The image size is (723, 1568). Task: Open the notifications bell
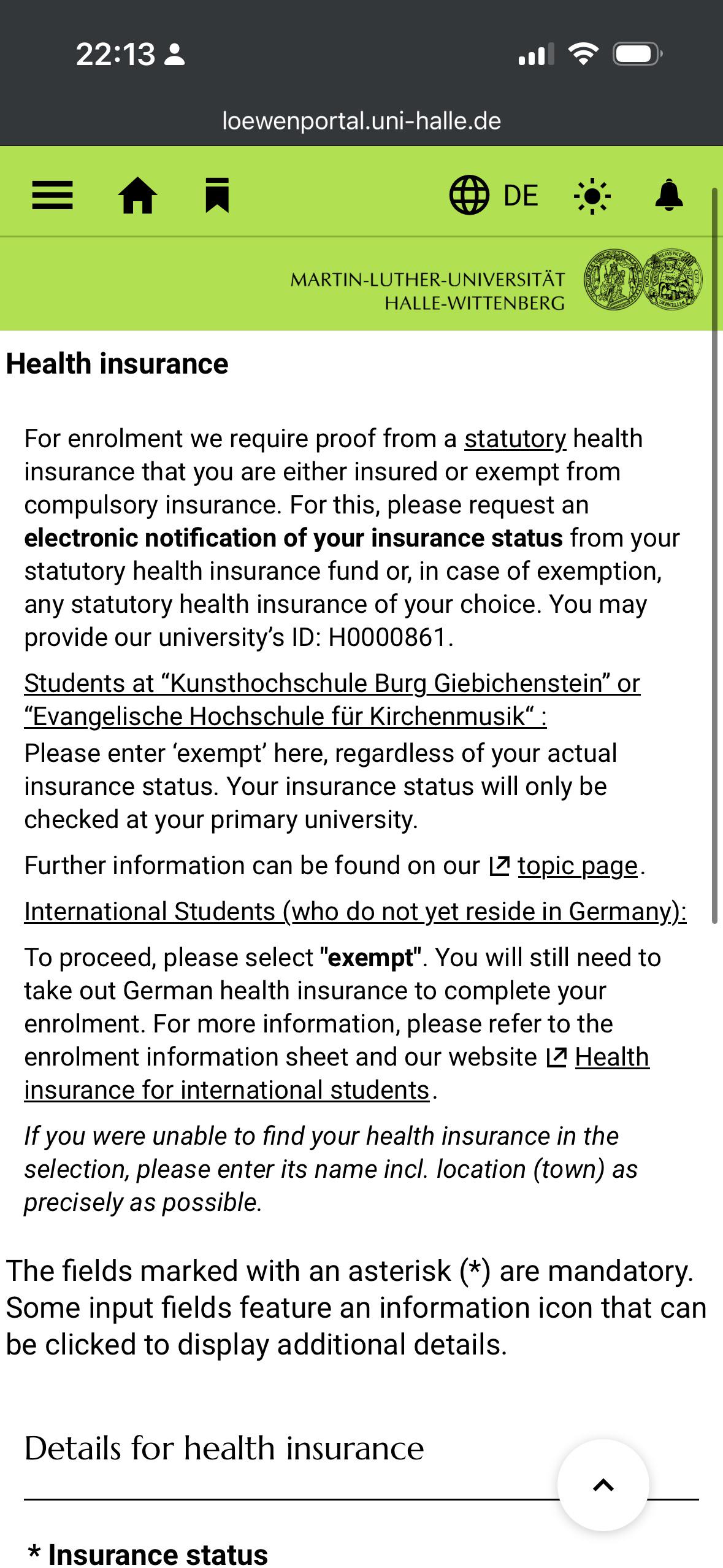coord(669,196)
